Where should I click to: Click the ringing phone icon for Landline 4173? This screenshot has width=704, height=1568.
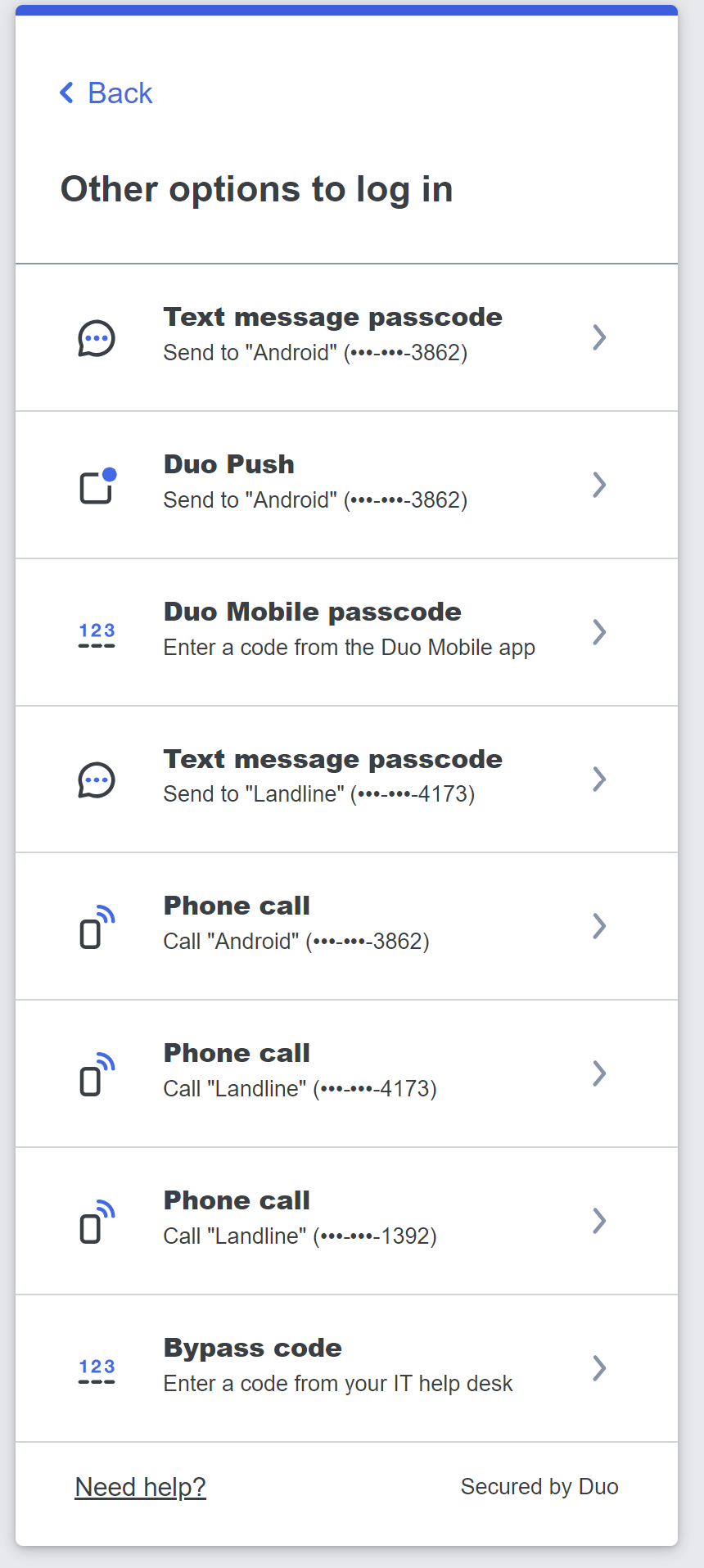coord(96,1073)
